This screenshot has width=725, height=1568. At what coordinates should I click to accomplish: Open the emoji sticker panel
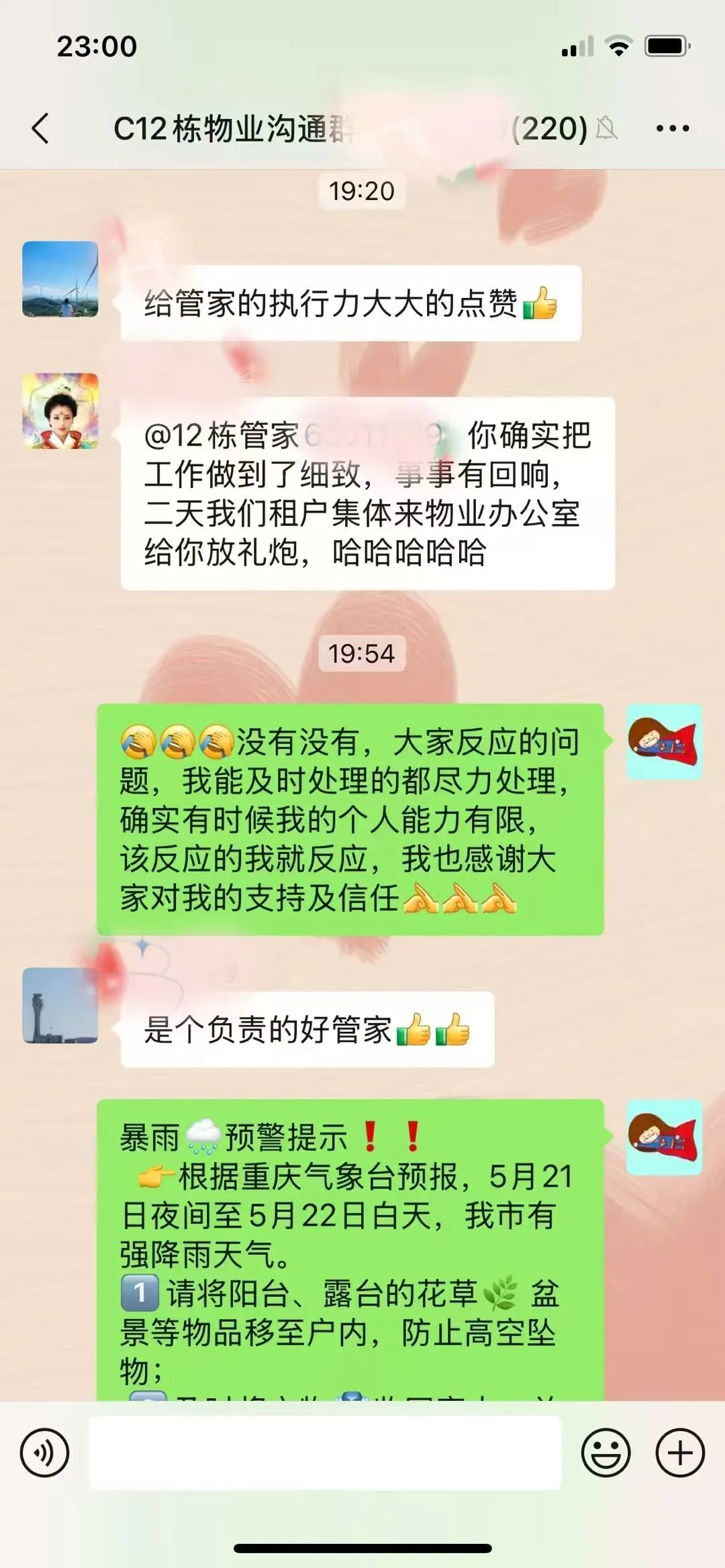606,1453
